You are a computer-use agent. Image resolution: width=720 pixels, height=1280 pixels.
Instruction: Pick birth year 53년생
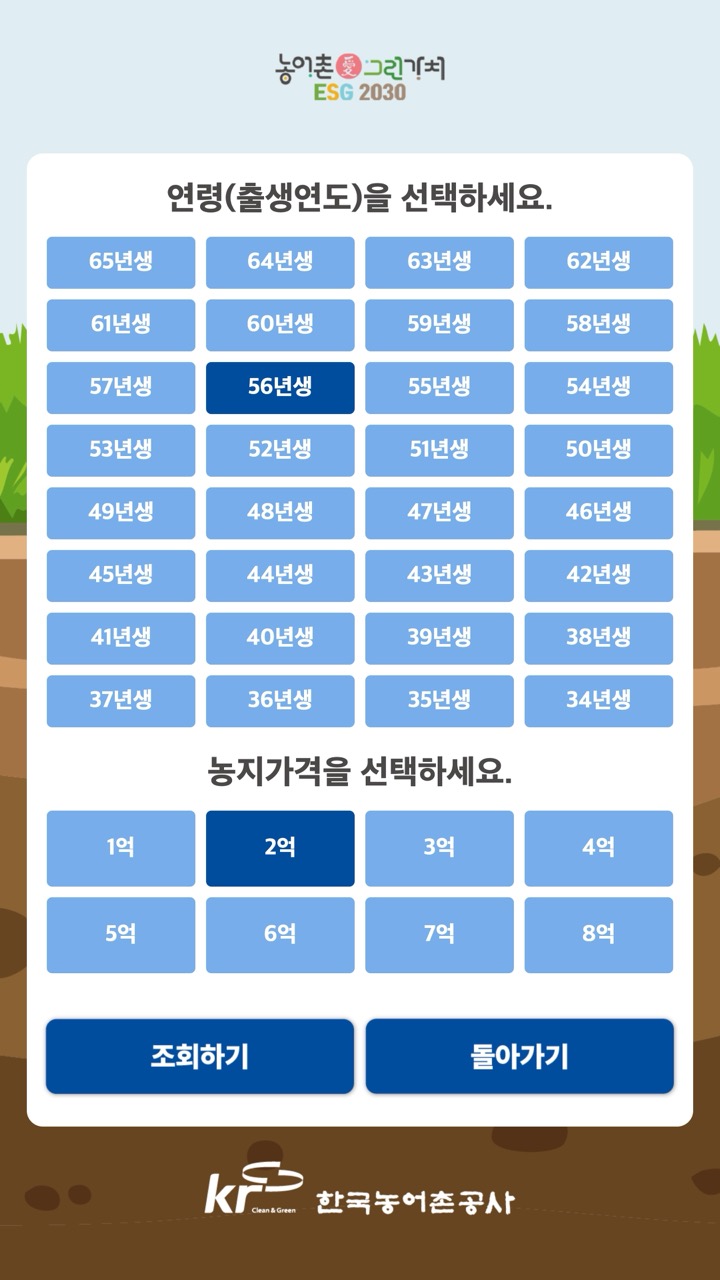(x=120, y=450)
